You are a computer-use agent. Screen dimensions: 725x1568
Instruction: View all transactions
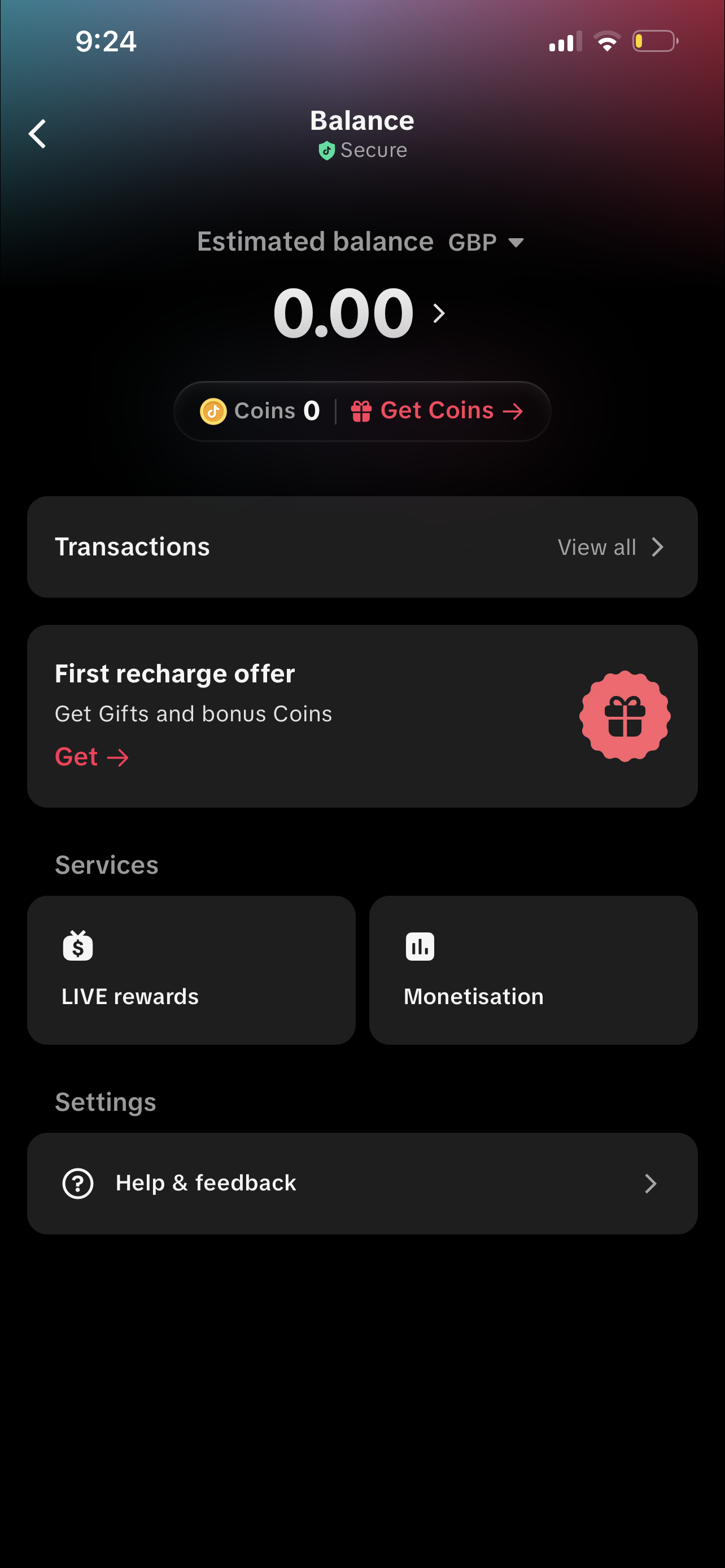click(610, 547)
